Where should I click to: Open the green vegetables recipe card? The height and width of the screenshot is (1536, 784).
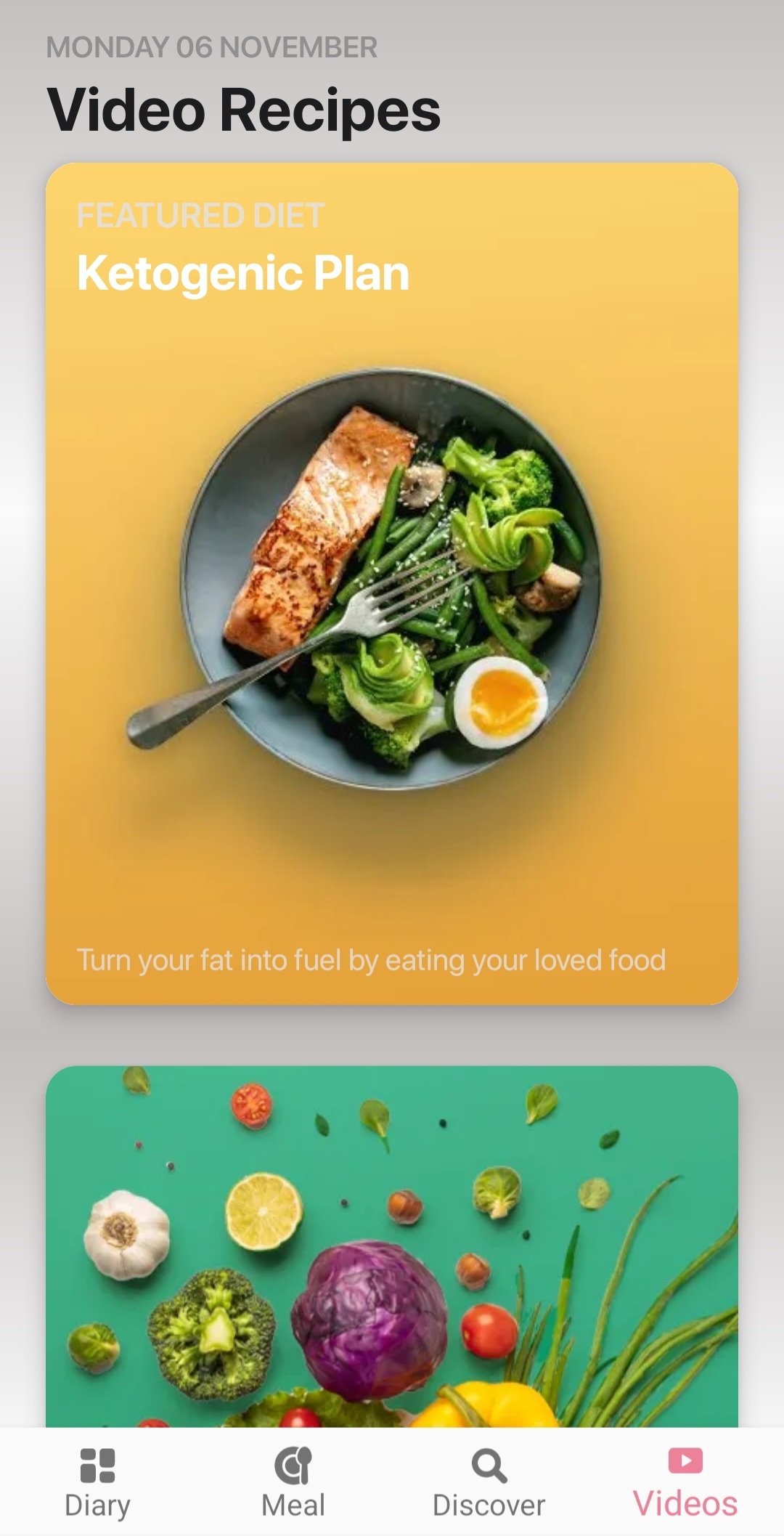[392, 1246]
